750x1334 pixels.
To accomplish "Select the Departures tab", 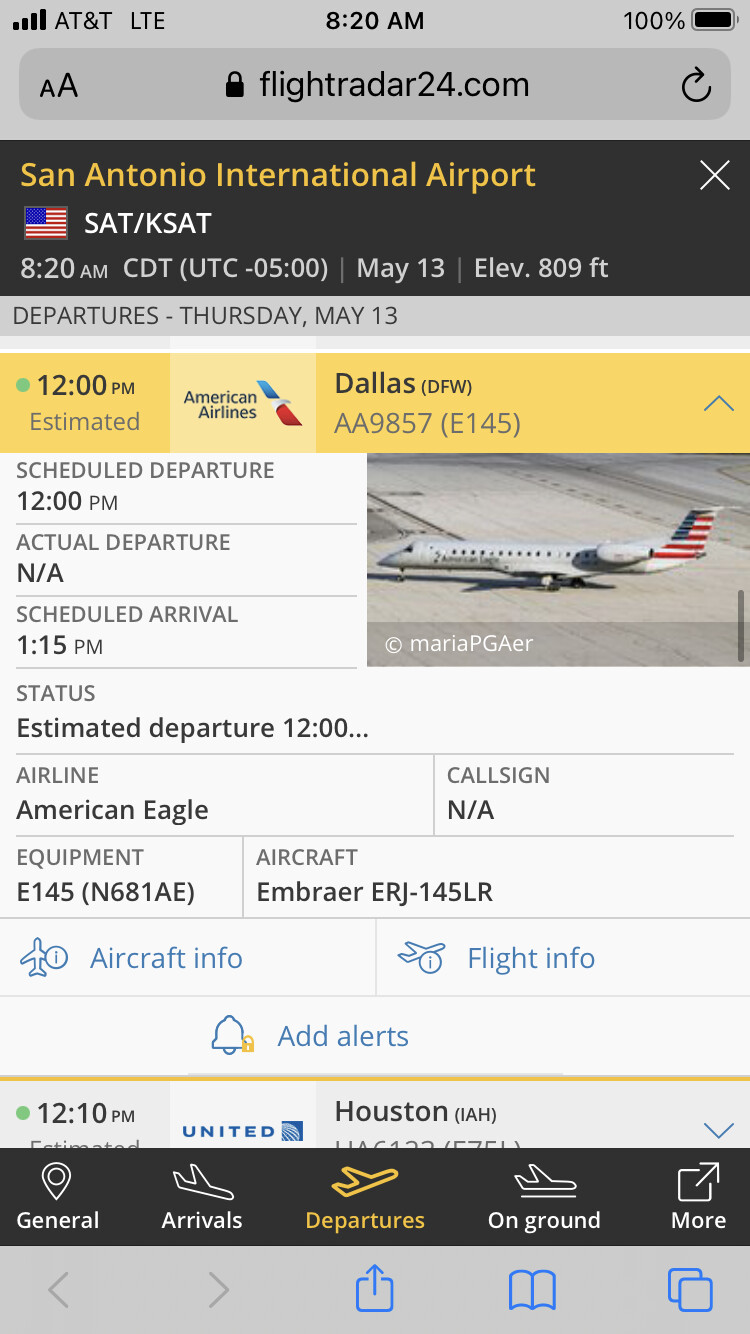I will click(x=365, y=1196).
